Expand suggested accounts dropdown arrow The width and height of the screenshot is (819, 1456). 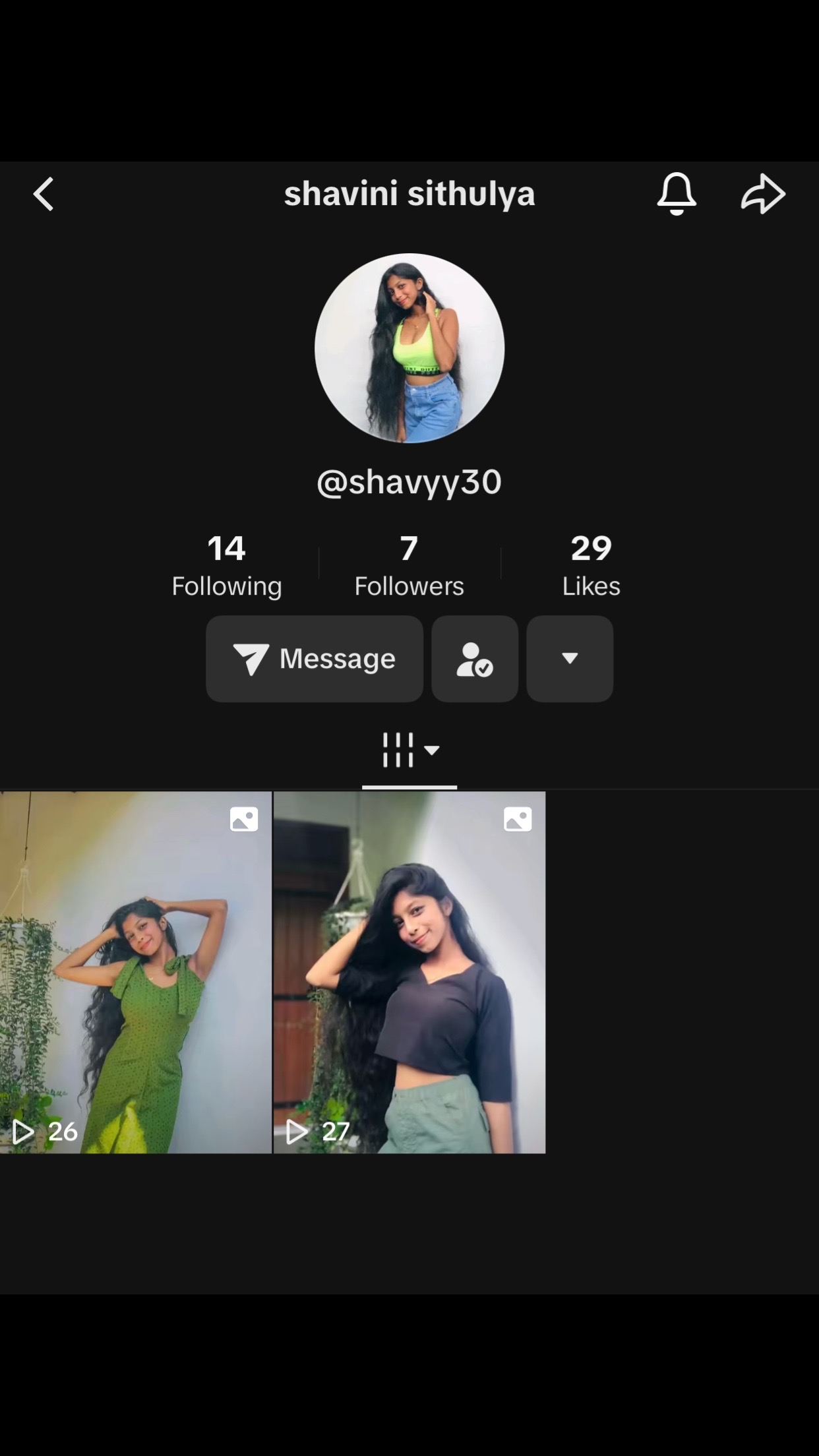[x=570, y=659]
